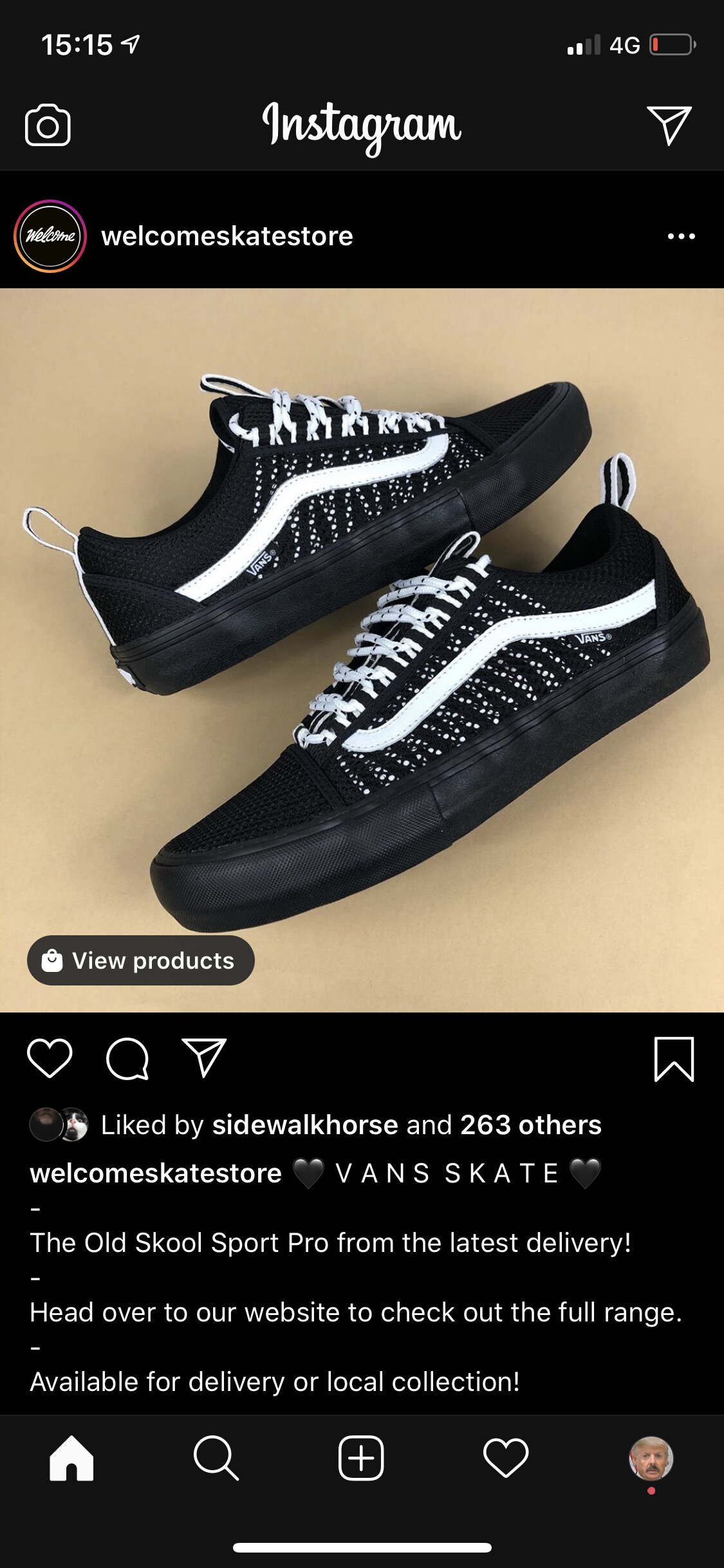Like the Vans post
This screenshot has height=1568, width=724.
(50, 1058)
